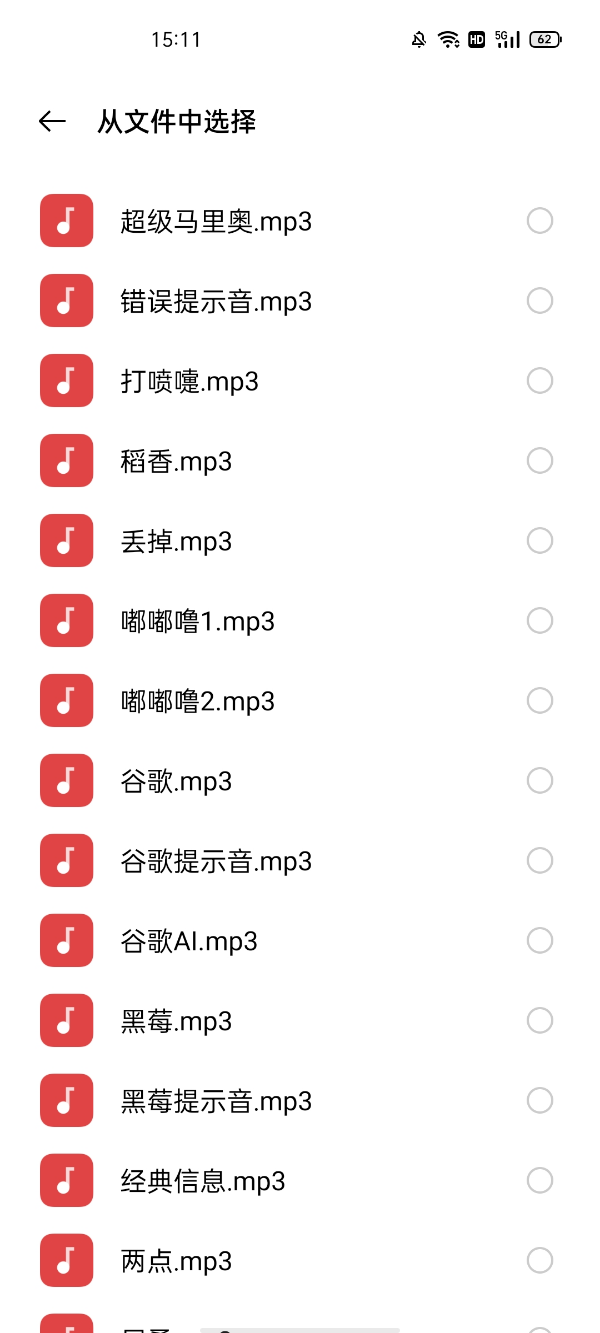
Task: Go back from 从文件中选择
Action: 52,121
